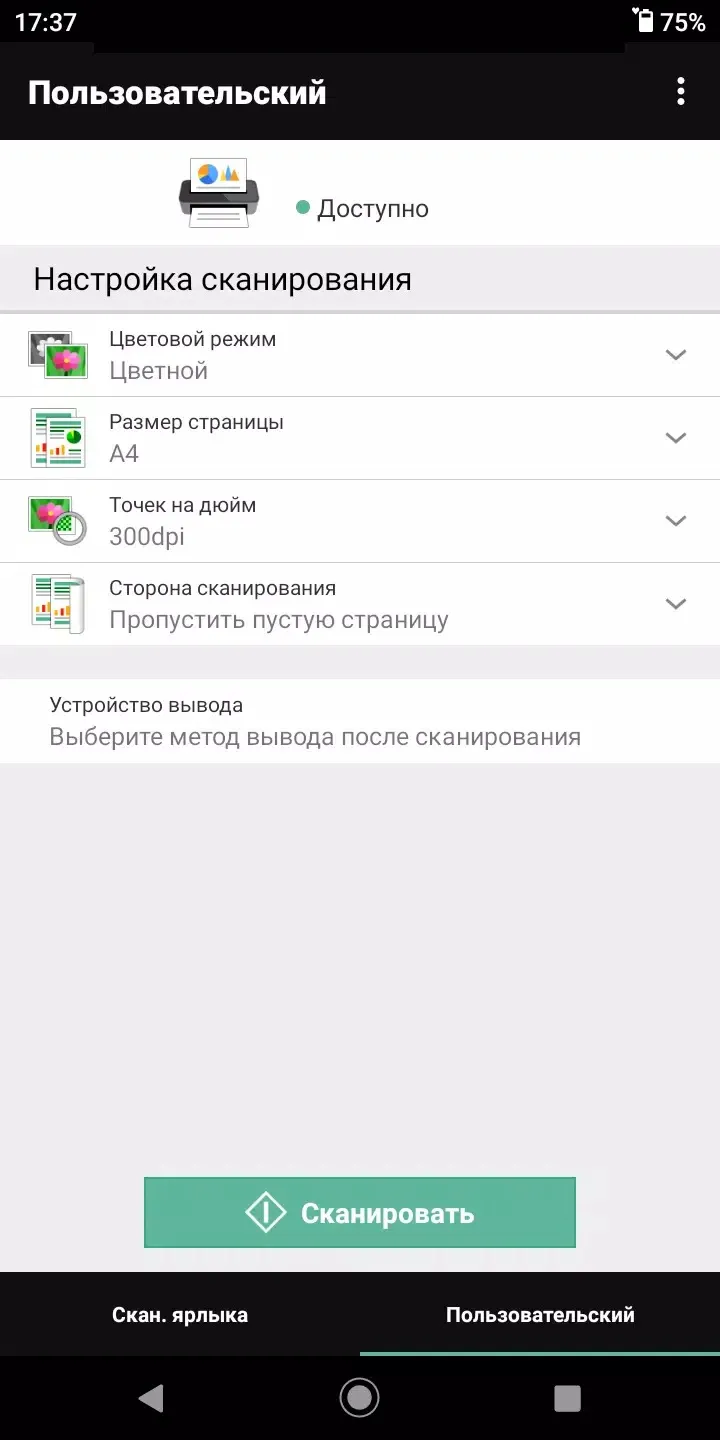Tap the printer status showing Доступно
The width and height of the screenshot is (720, 1440).
[x=363, y=208]
